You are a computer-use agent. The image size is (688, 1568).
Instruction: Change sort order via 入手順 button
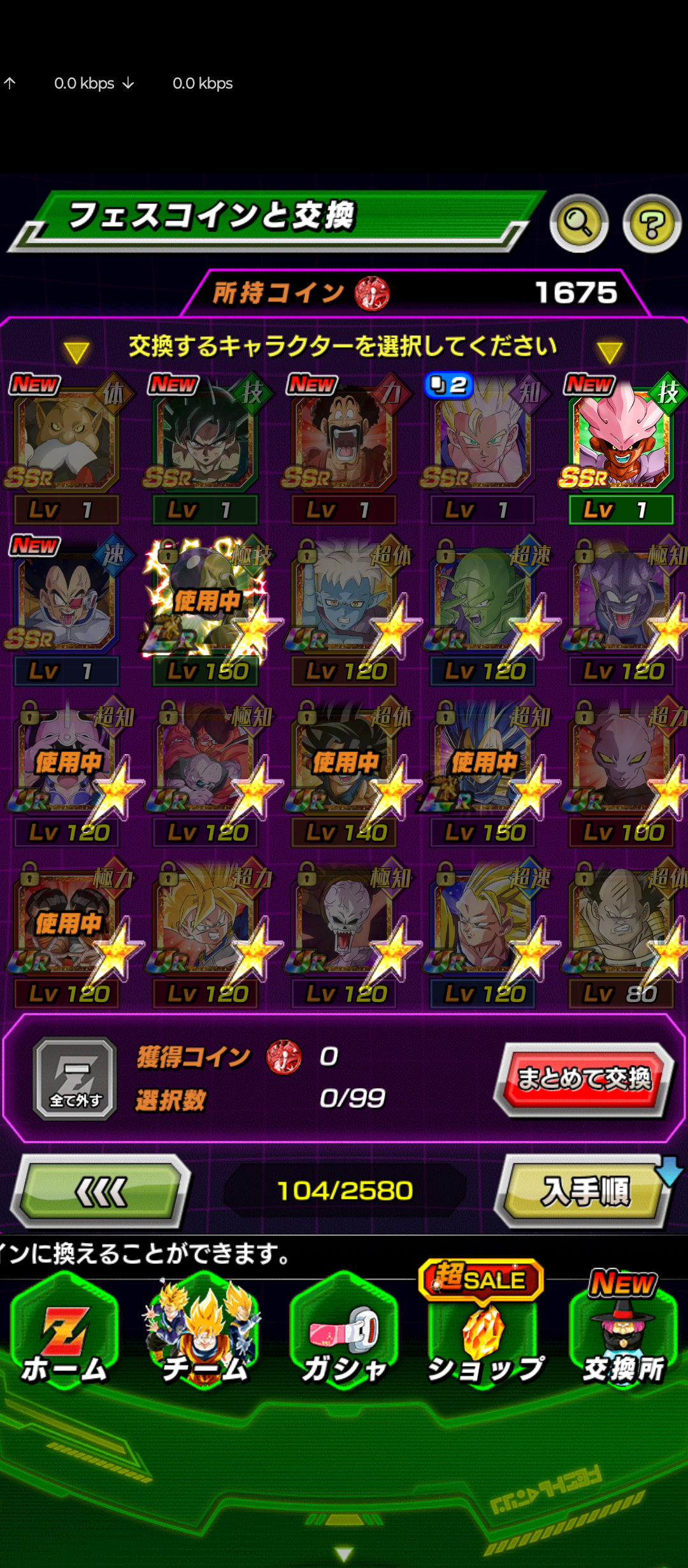584,1191
